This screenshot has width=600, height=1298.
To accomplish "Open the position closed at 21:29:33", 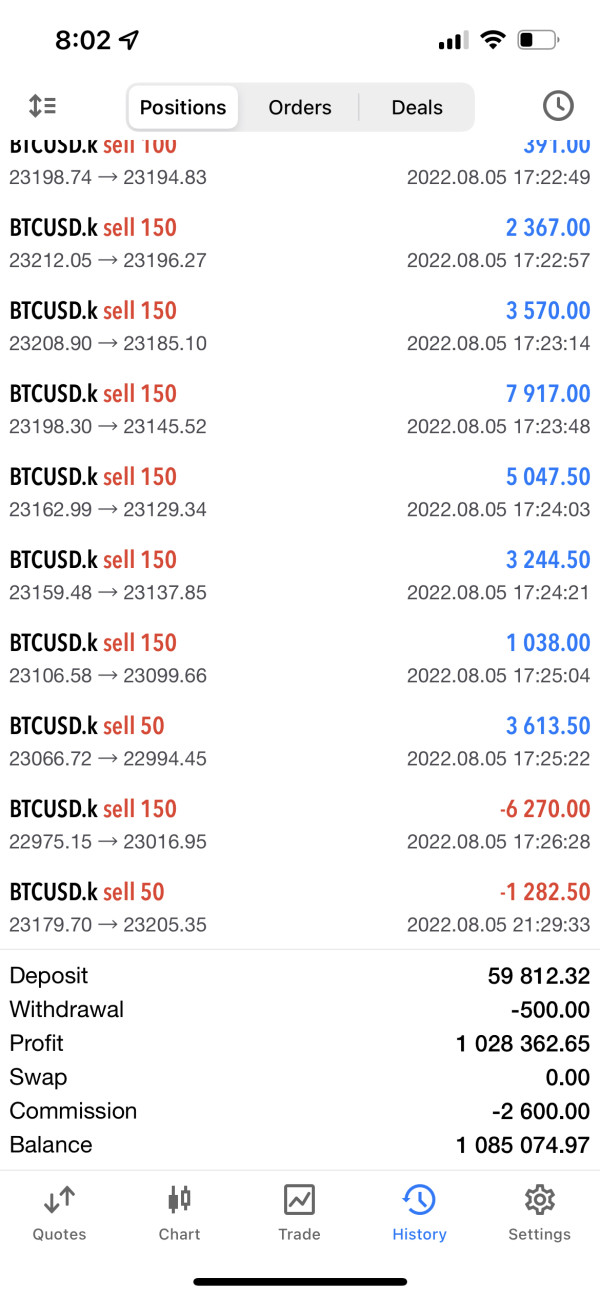I will (x=300, y=907).
